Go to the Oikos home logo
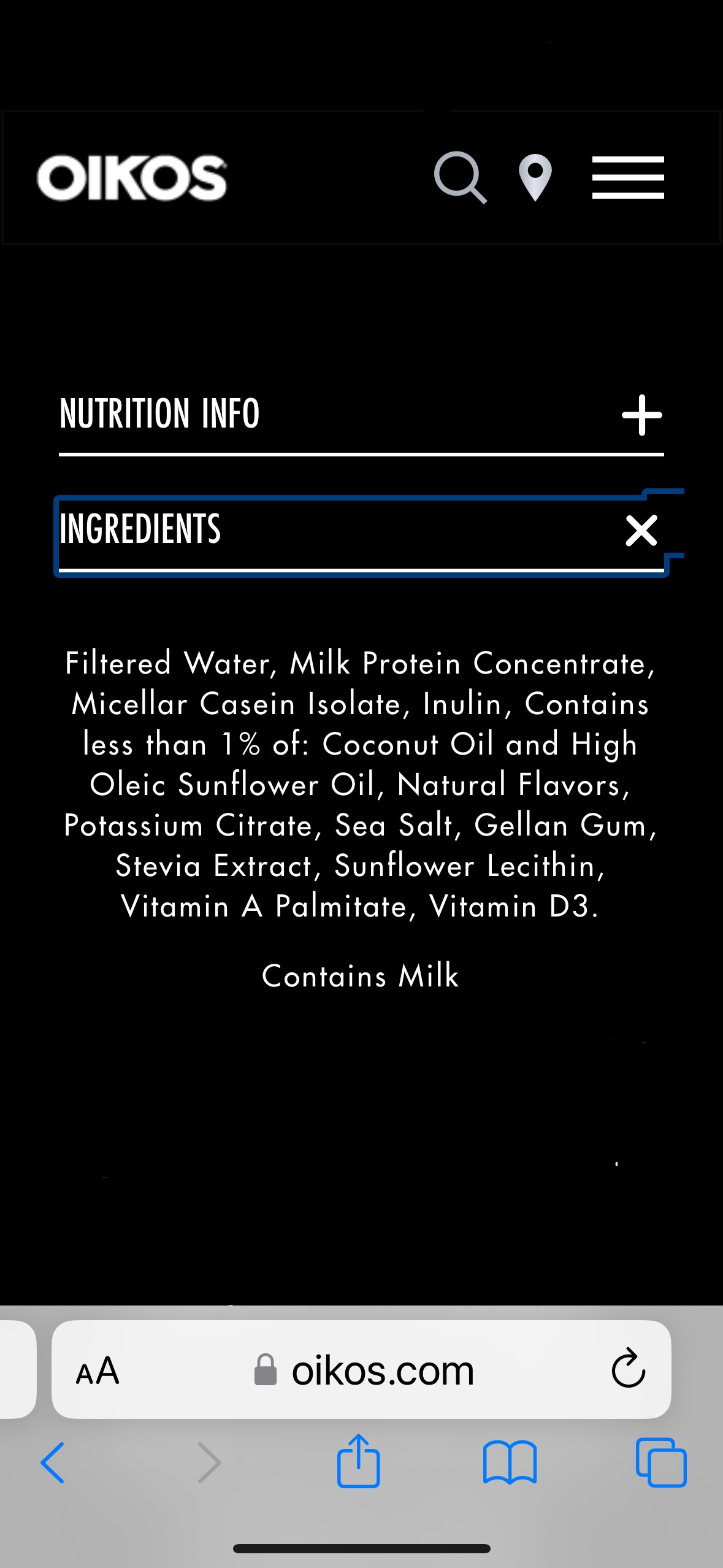 tap(132, 178)
